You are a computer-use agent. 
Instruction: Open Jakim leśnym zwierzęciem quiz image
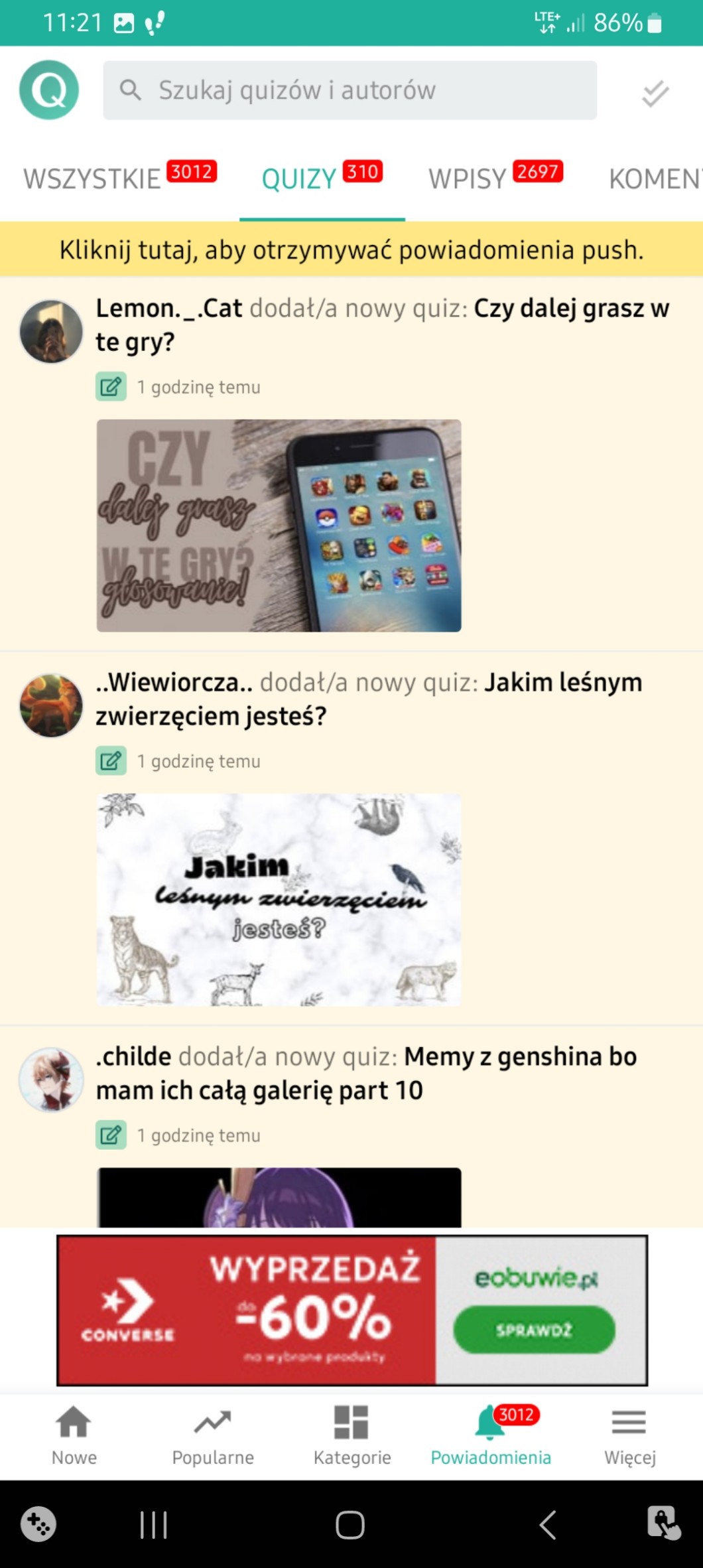click(x=279, y=900)
